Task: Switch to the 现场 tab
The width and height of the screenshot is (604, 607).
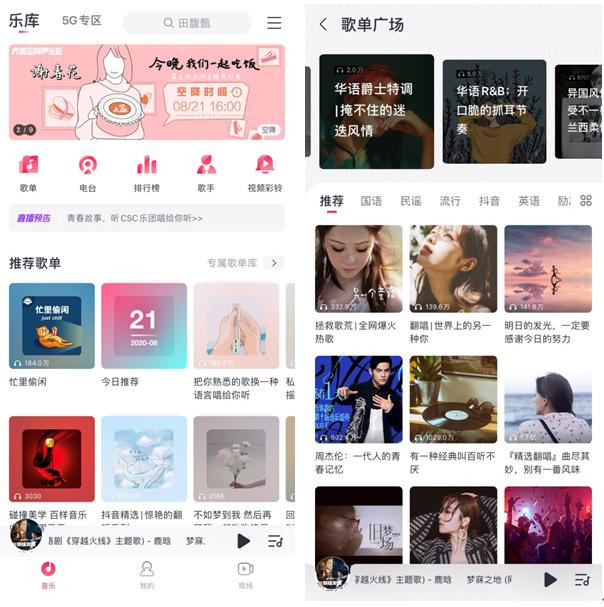Action: coord(245,575)
